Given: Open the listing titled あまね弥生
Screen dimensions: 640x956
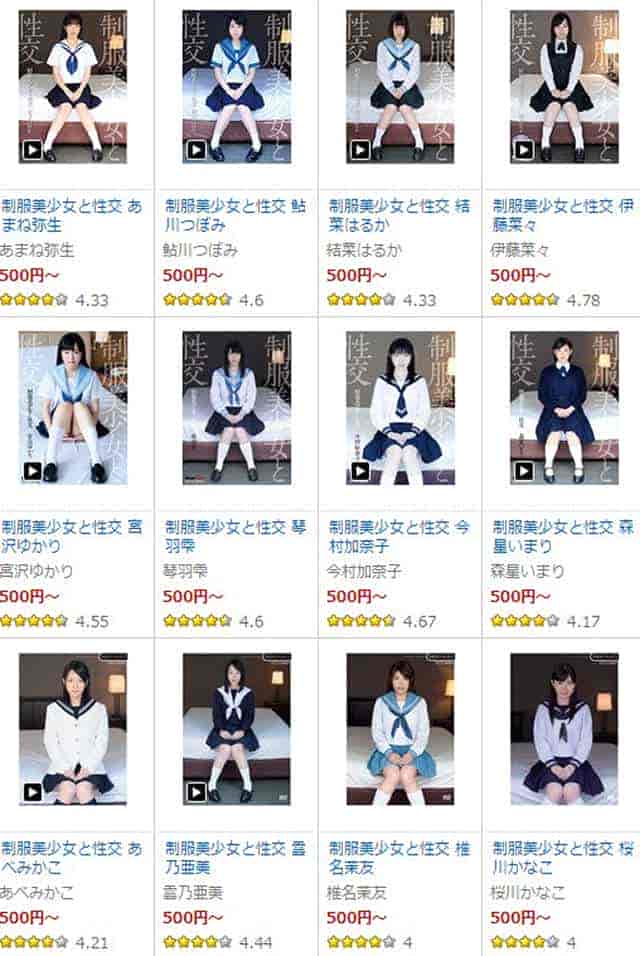Looking at the screenshot, I should 72,214.
